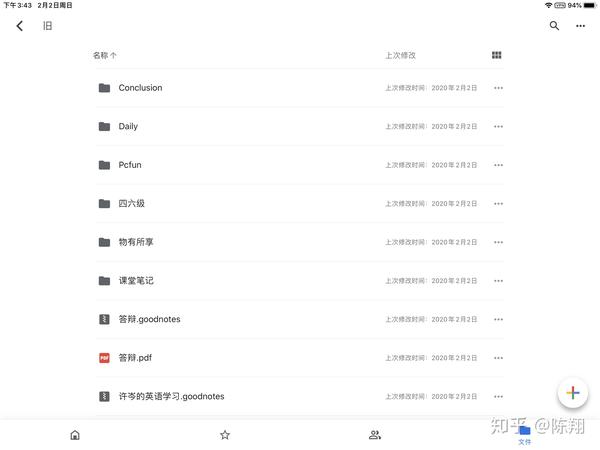Open the top bar overflow menu
Viewport: 600px width, 450px height.
point(580,26)
